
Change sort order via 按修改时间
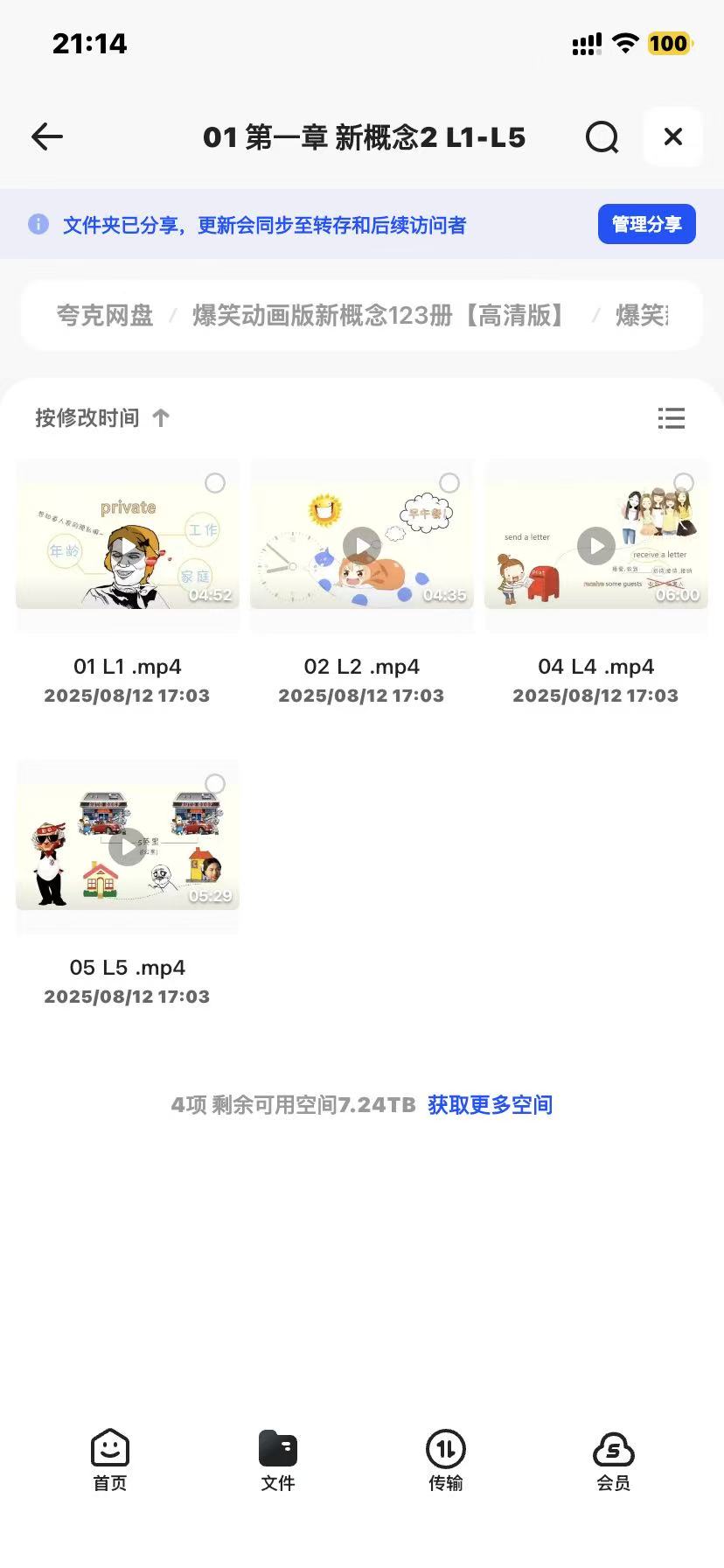[101, 418]
